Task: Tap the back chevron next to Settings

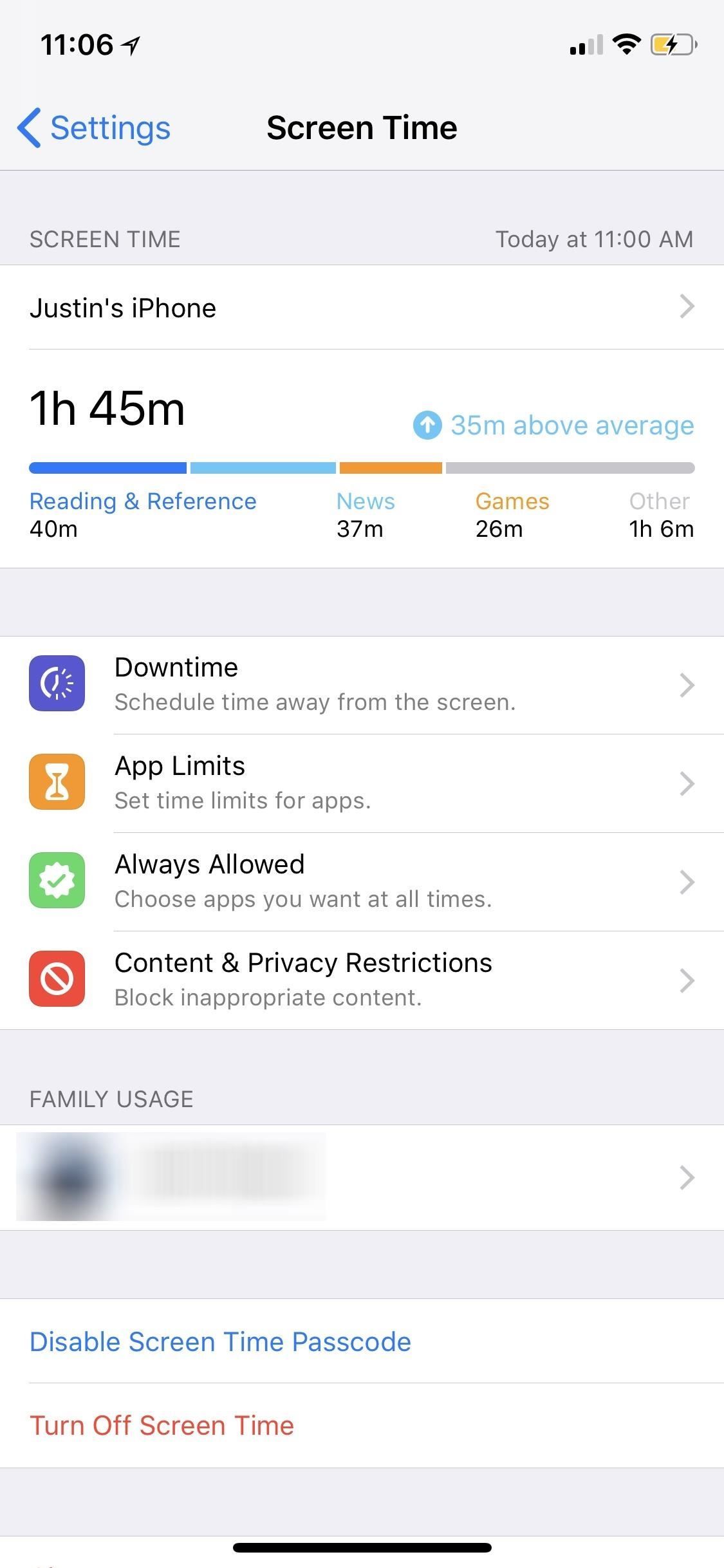Action: (x=28, y=127)
